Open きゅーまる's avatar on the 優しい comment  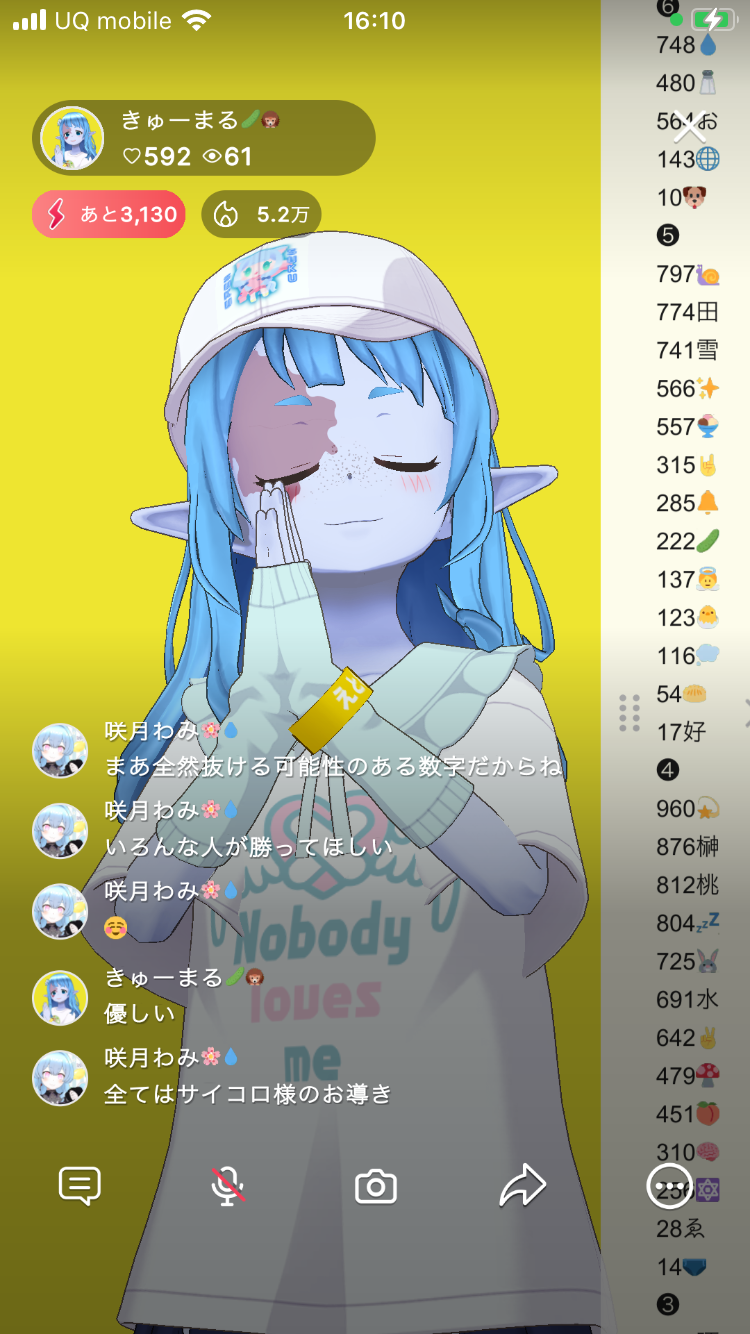tap(60, 997)
